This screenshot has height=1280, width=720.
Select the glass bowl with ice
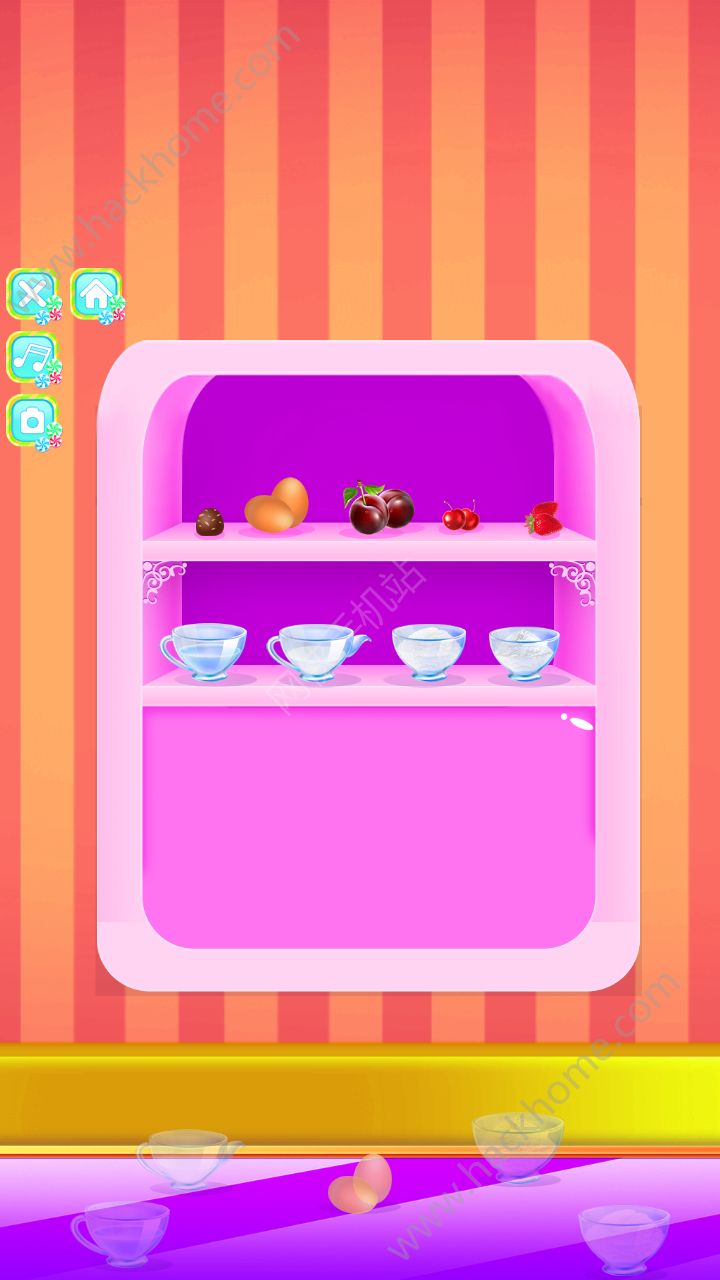pyautogui.click(x=524, y=653)
